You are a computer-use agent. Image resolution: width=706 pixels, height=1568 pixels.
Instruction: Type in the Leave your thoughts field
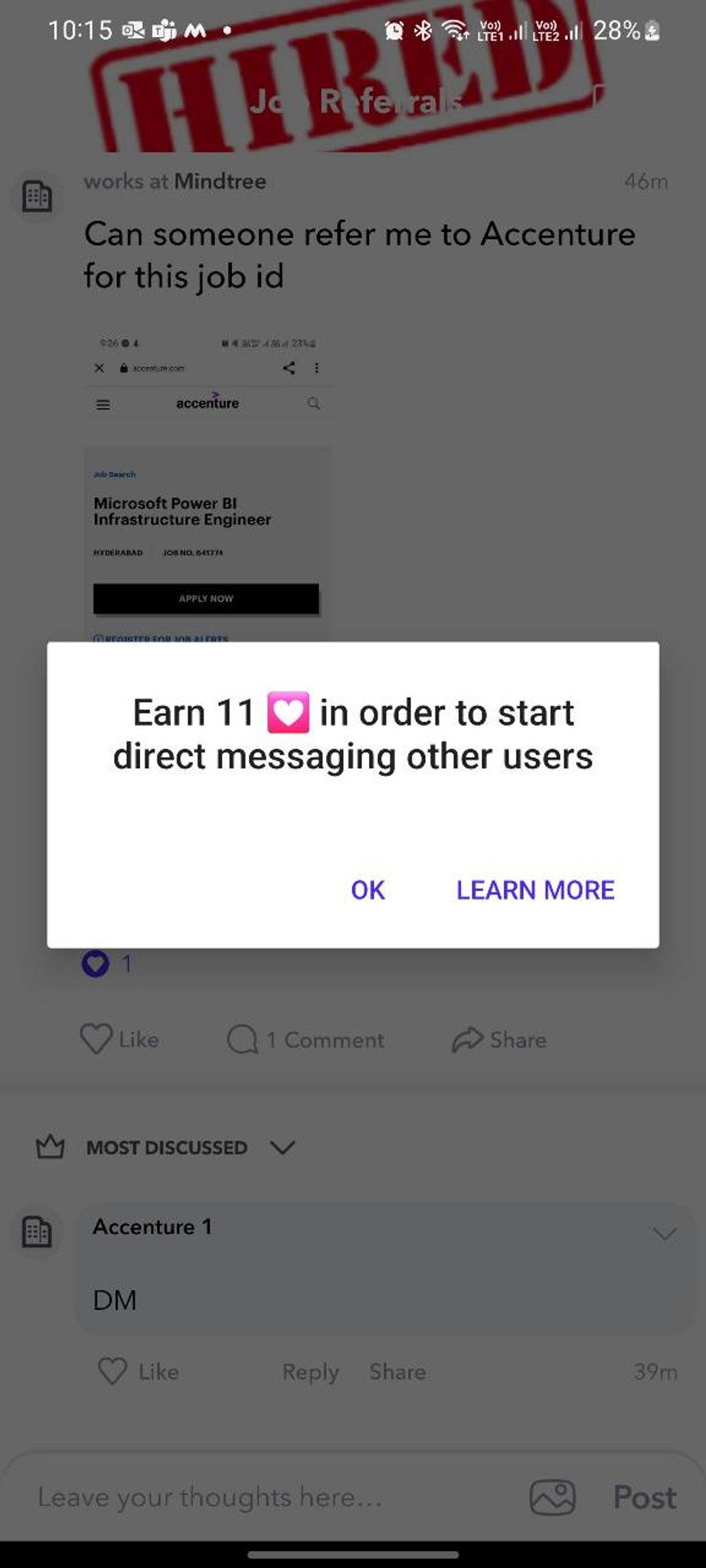click(260, 1497)
